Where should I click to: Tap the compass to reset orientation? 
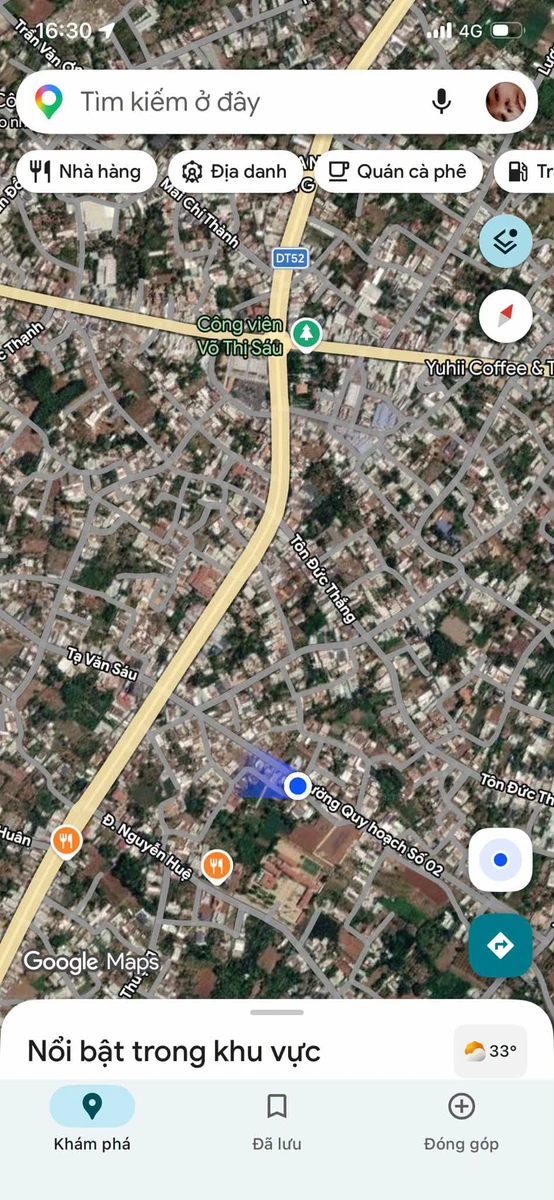click(x=505, y=317)
